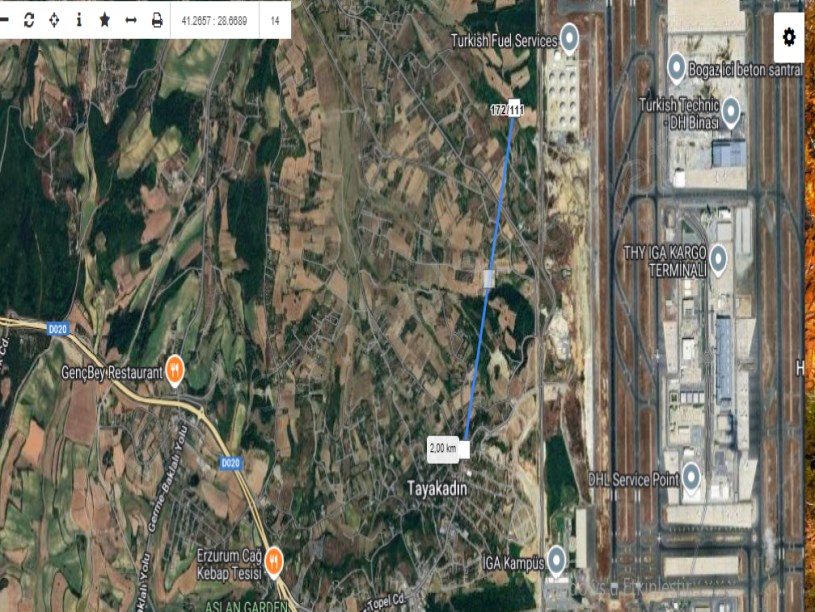Open GençBey Restaurant marker
This screenshot has height=612, width=815.
coord(175,371)
